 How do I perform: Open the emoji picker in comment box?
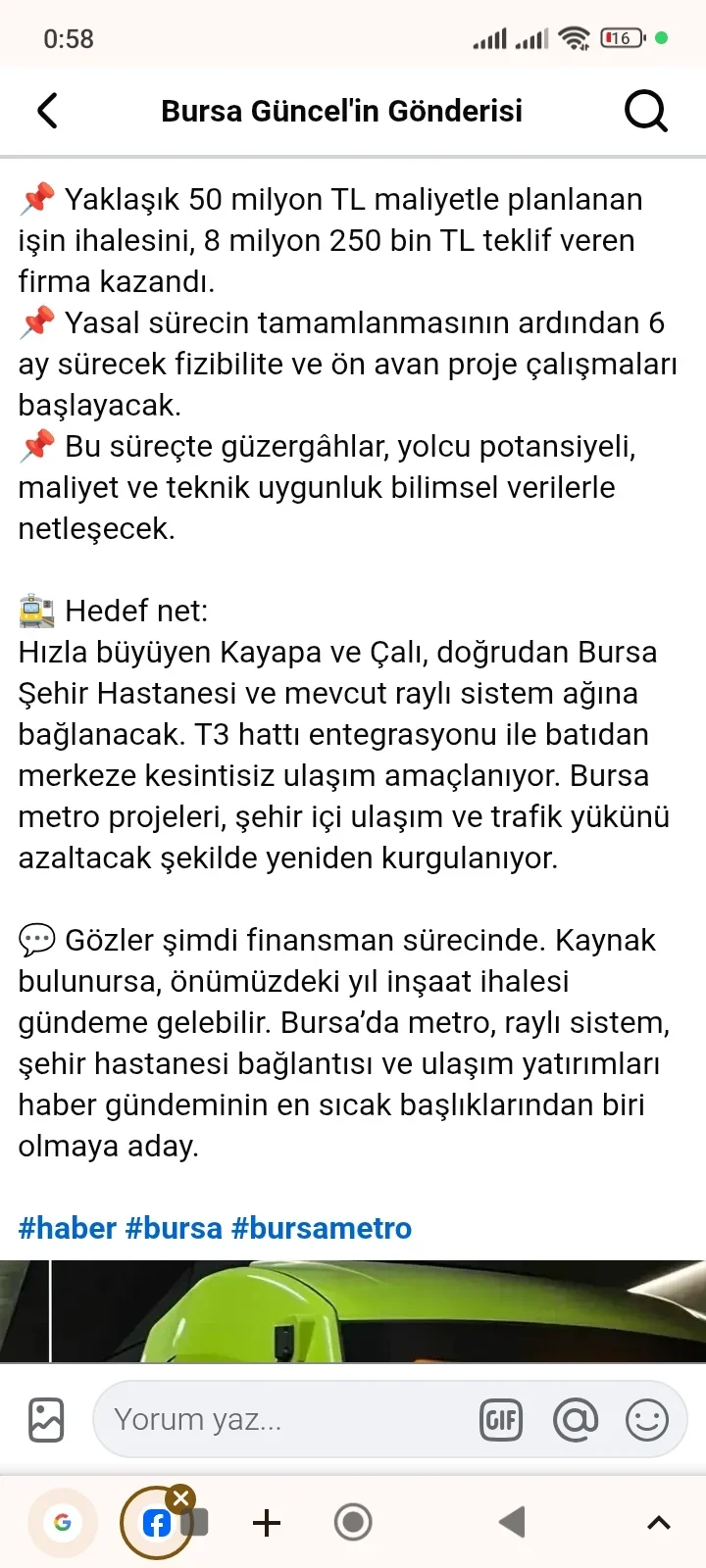pyautogui.click(x=647, y=1419)
